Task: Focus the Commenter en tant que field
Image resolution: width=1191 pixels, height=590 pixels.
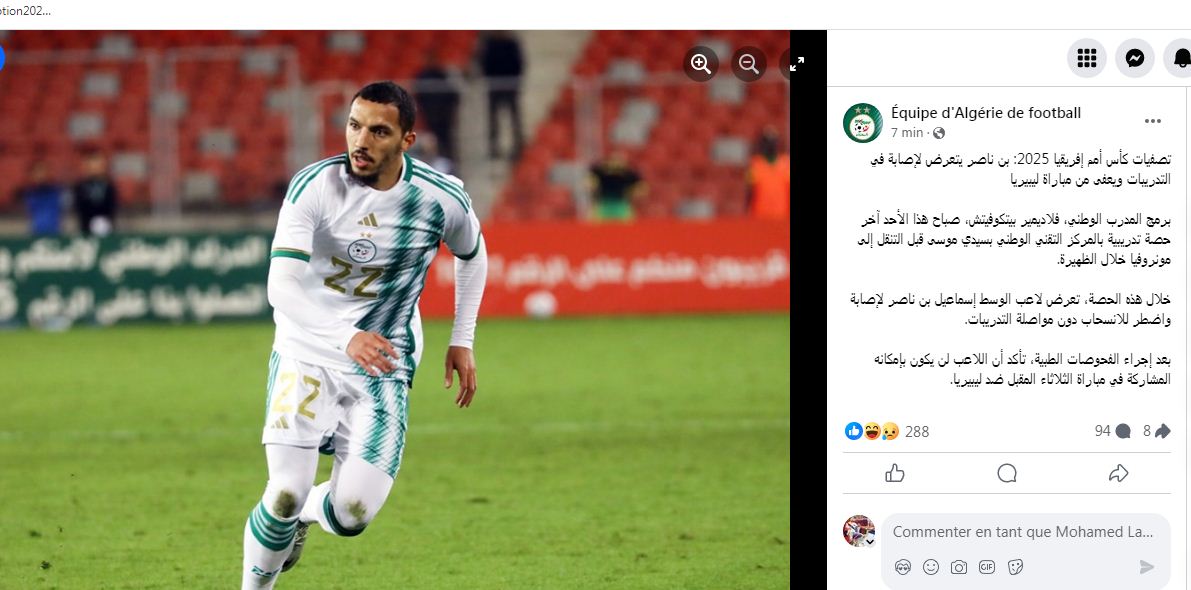Action: coord(1023,533)
